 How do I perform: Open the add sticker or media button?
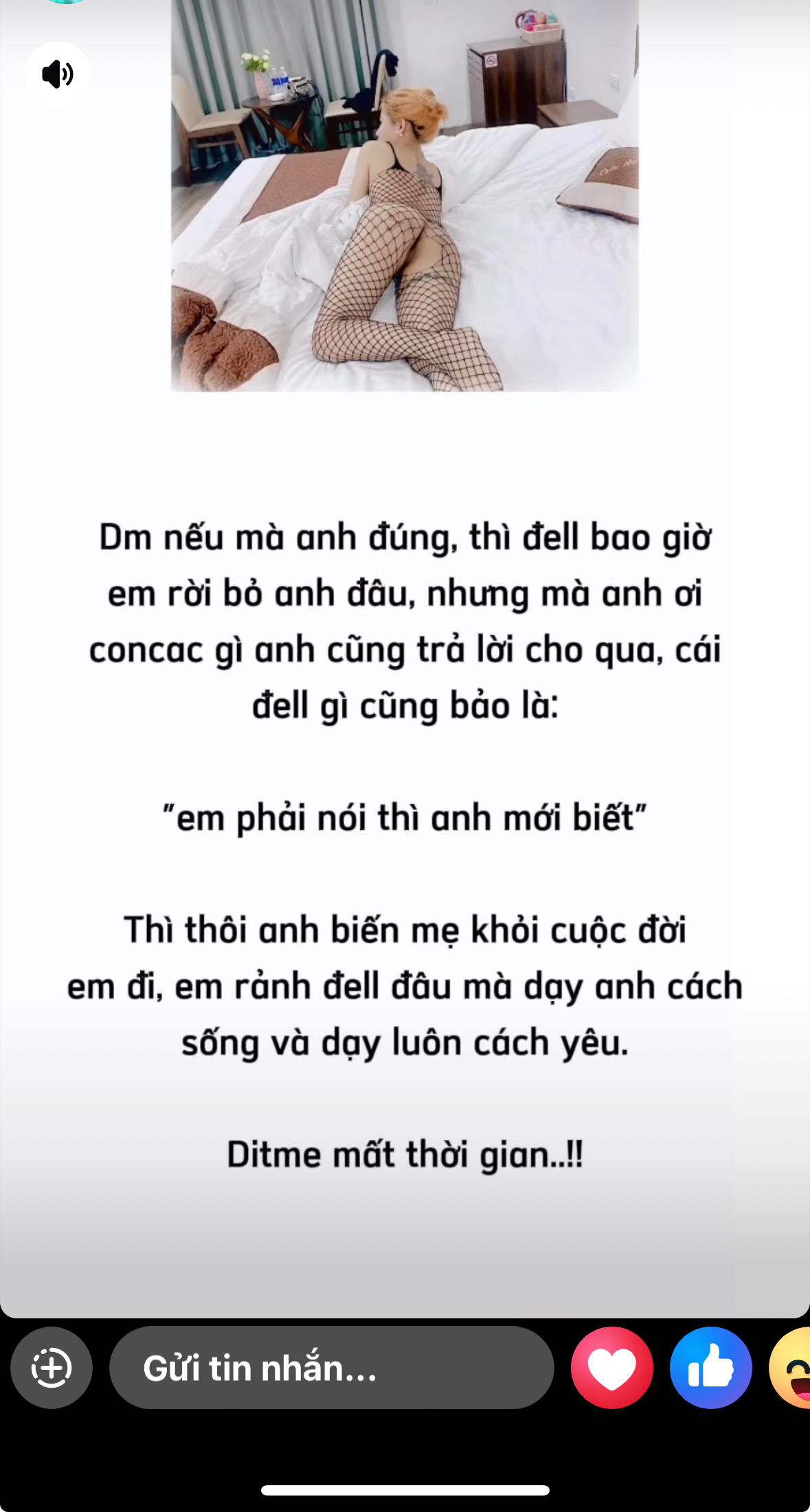click(x=52, y=1368)
